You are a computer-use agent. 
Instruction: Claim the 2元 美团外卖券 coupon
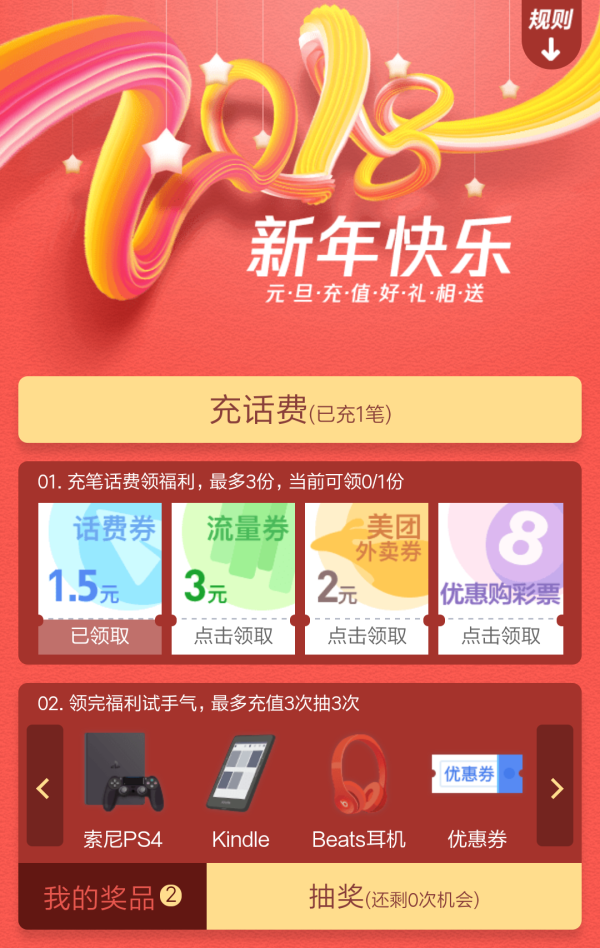click(x=367, y=635)
